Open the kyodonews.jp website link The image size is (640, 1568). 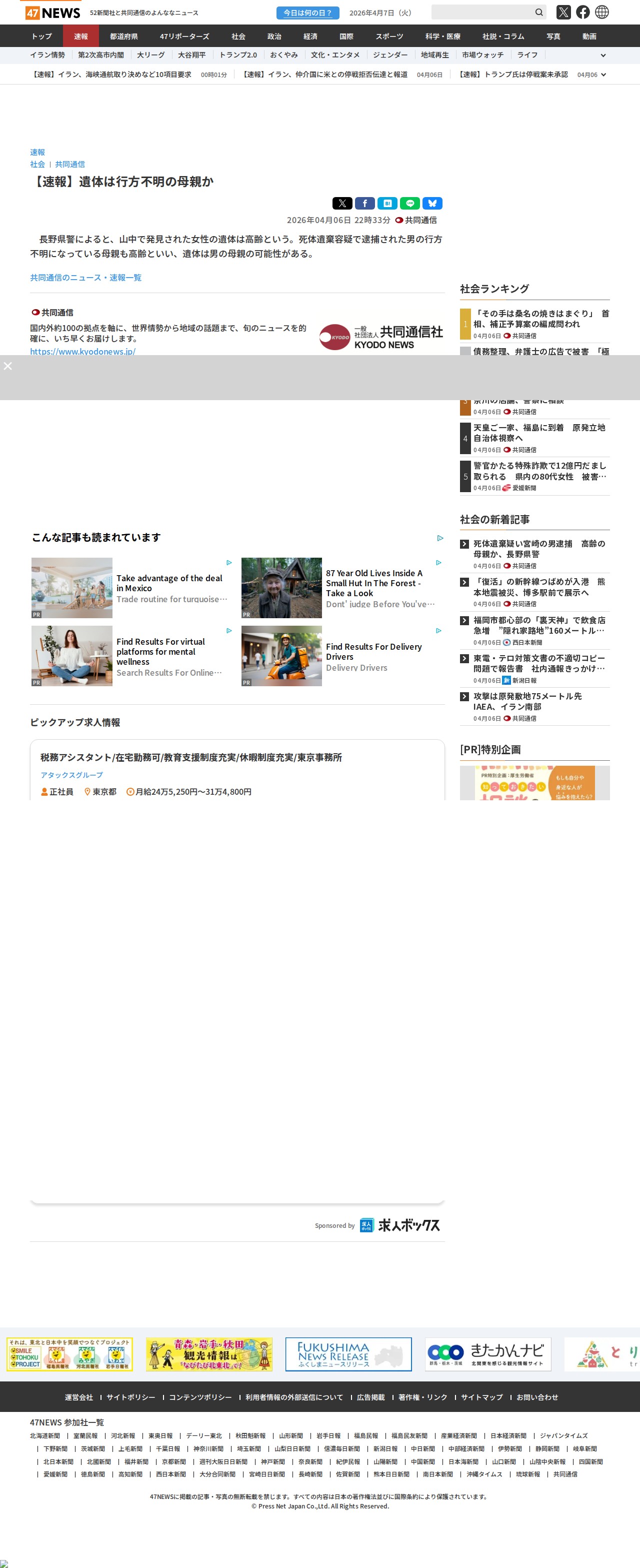click(x=82, y=351)
